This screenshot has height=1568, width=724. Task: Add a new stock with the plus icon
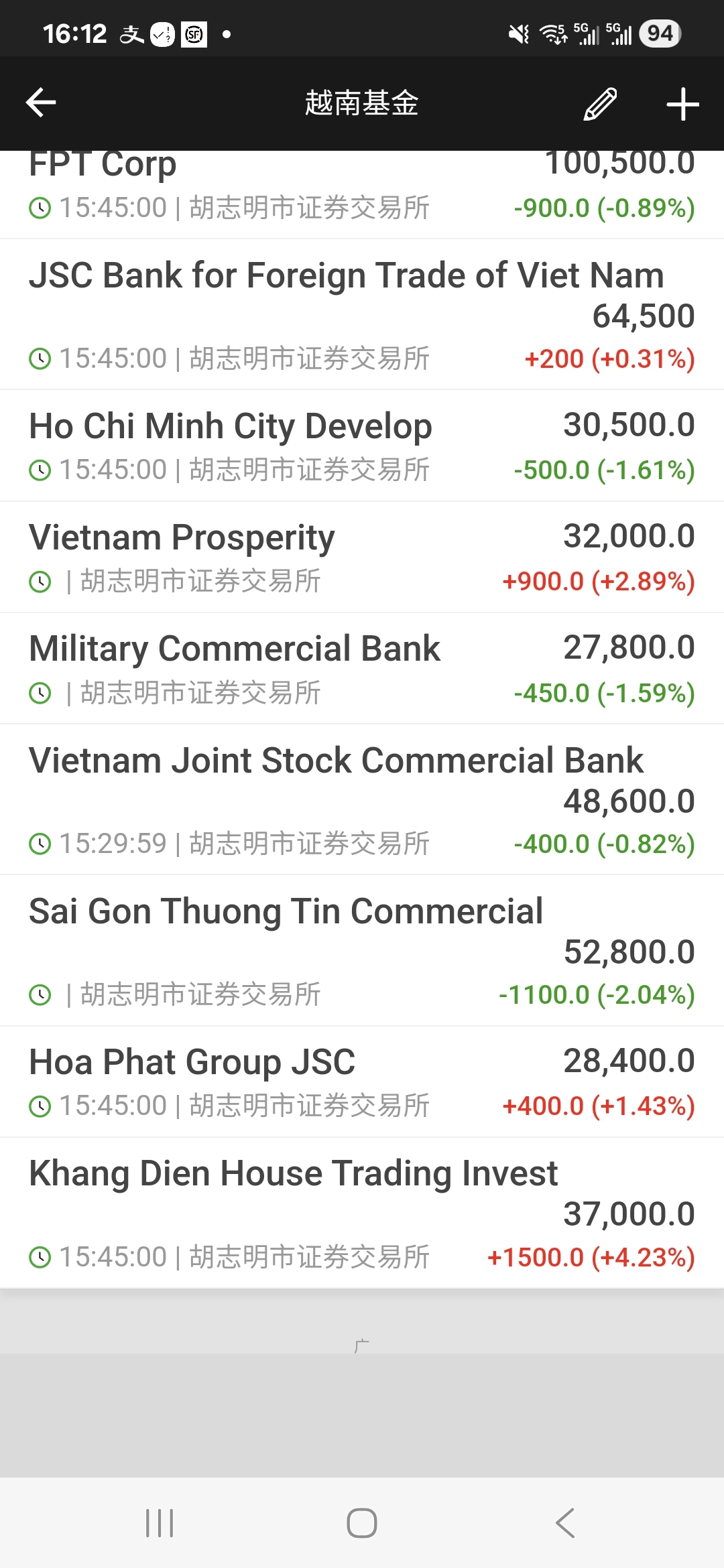(682, 104)
